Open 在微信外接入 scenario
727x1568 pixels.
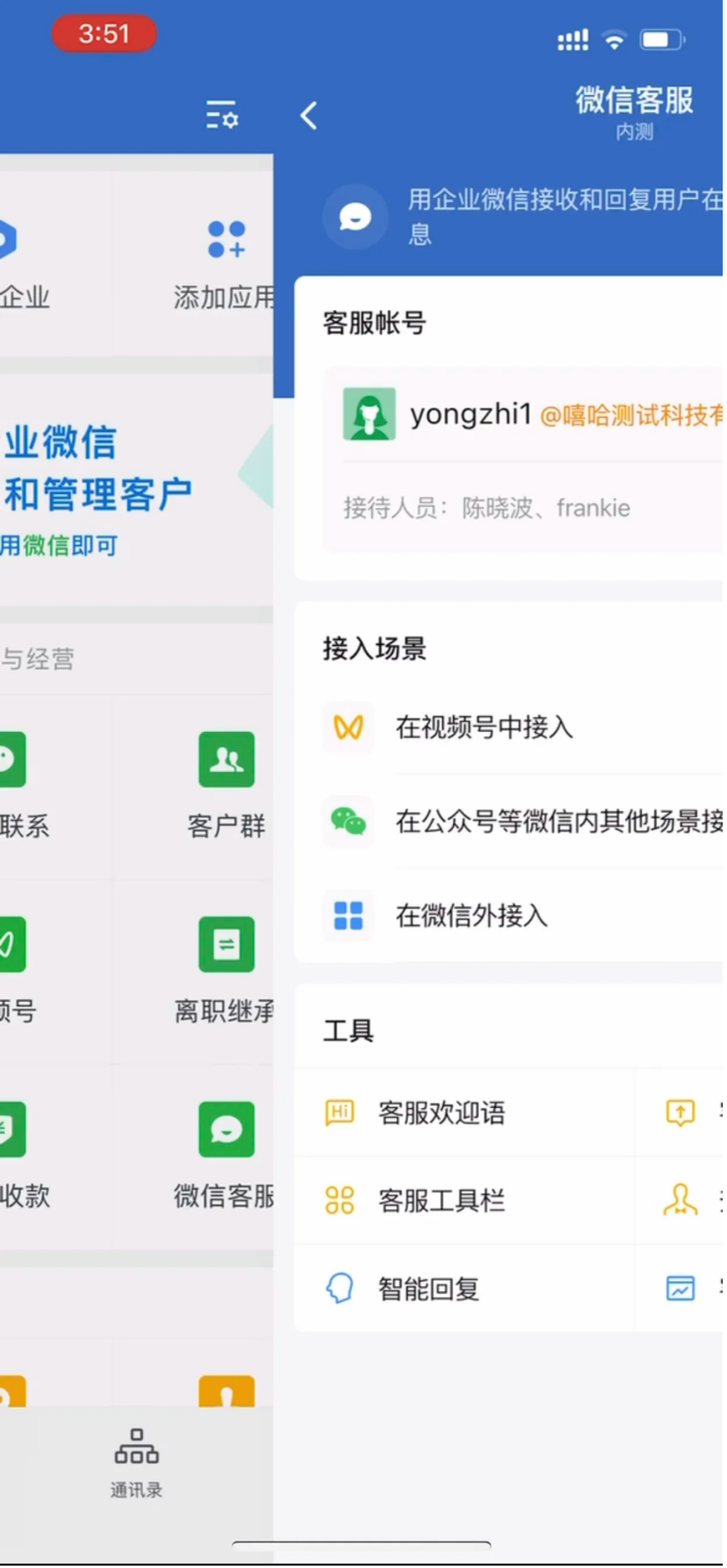point(471,916)
